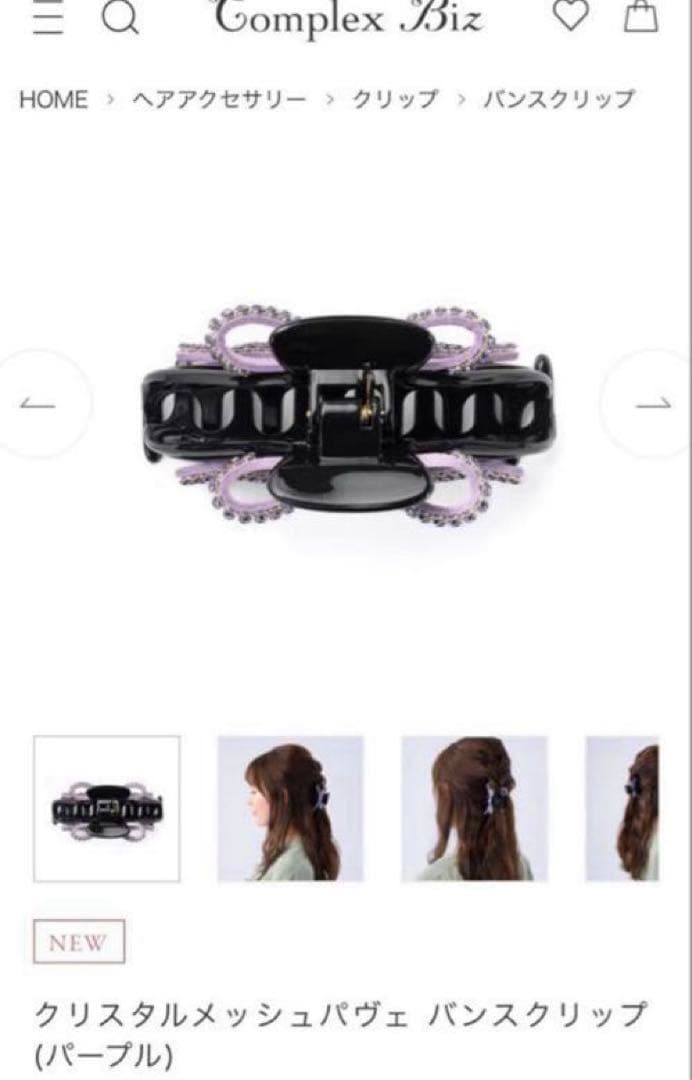Open the バンスクリップ breadcrumb
Viewport: 692px width, 1080px height.
click(558, 100)
